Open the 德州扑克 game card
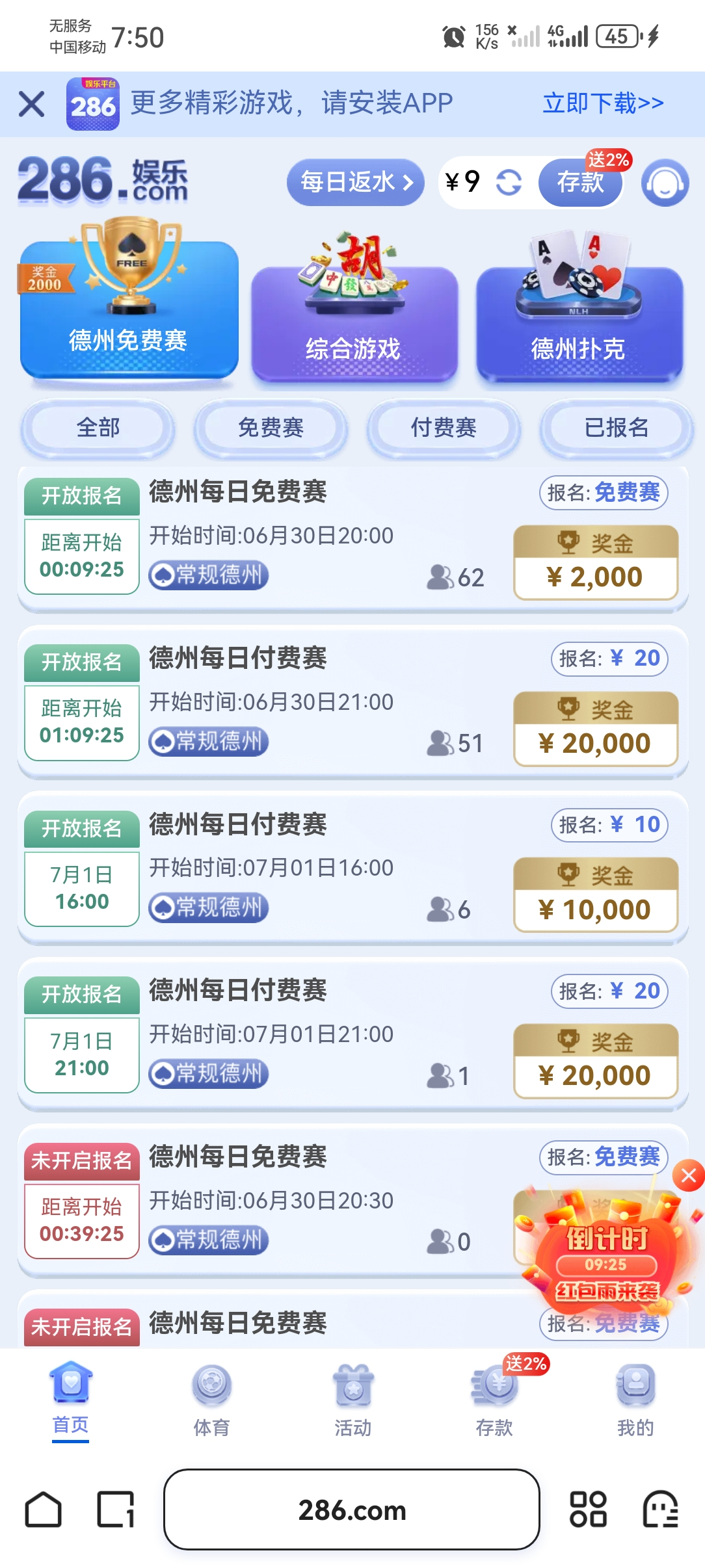This screenshot has height=1568, width=705. pos(579,309)
